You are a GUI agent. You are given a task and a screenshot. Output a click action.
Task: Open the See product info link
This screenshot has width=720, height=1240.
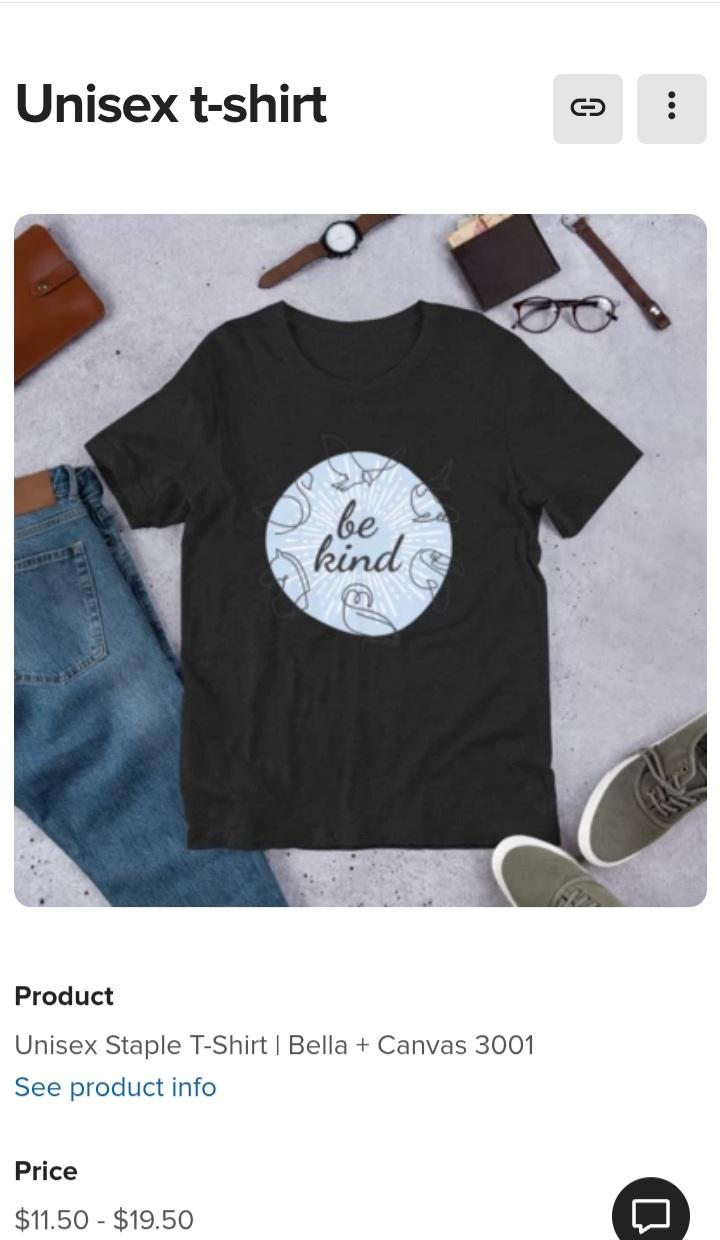coord(115,1087)
